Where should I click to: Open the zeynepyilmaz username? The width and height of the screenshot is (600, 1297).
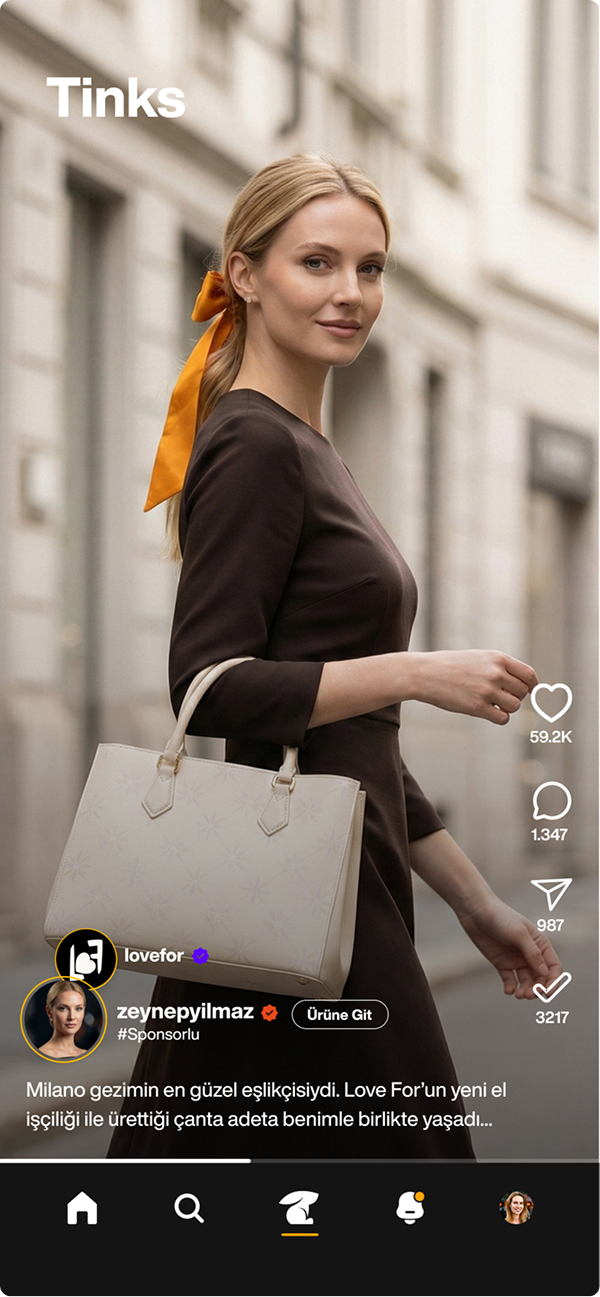tap(185, 1012)
